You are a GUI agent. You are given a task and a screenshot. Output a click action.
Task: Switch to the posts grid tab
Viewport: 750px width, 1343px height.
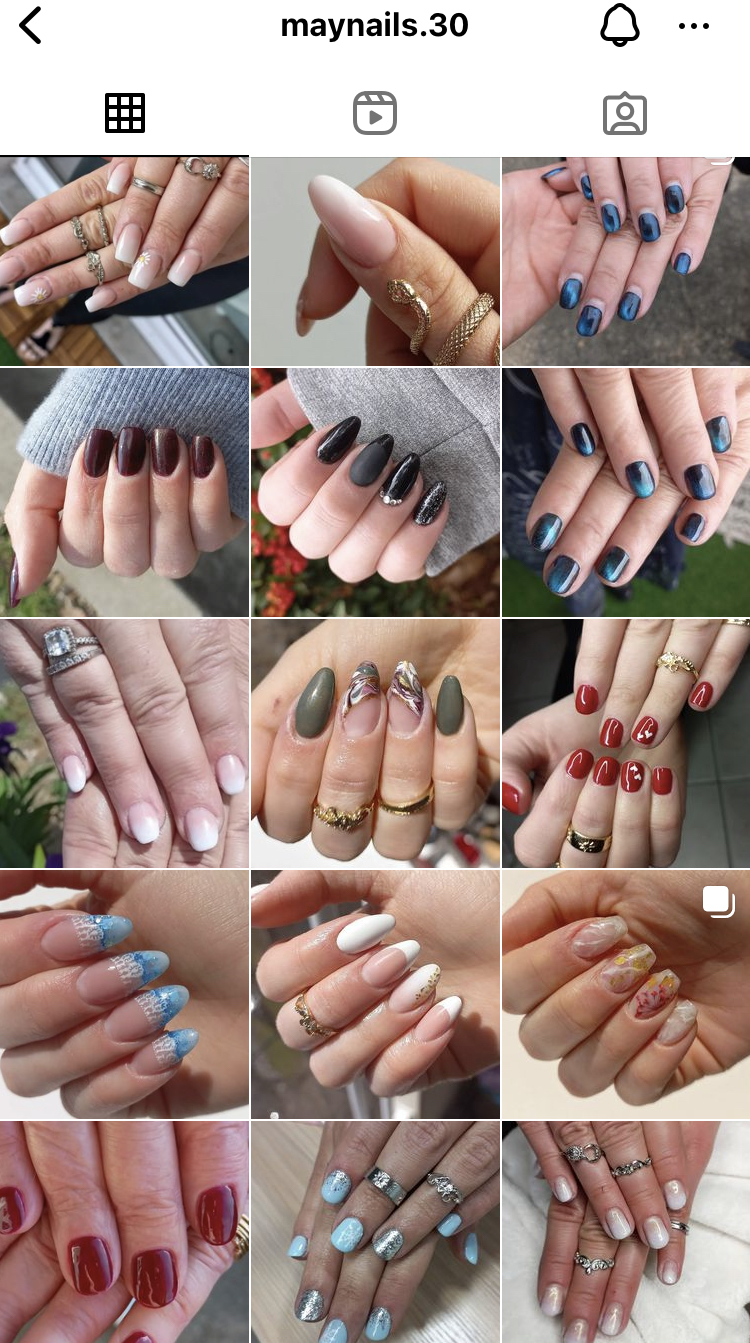(x=125, y=113)
